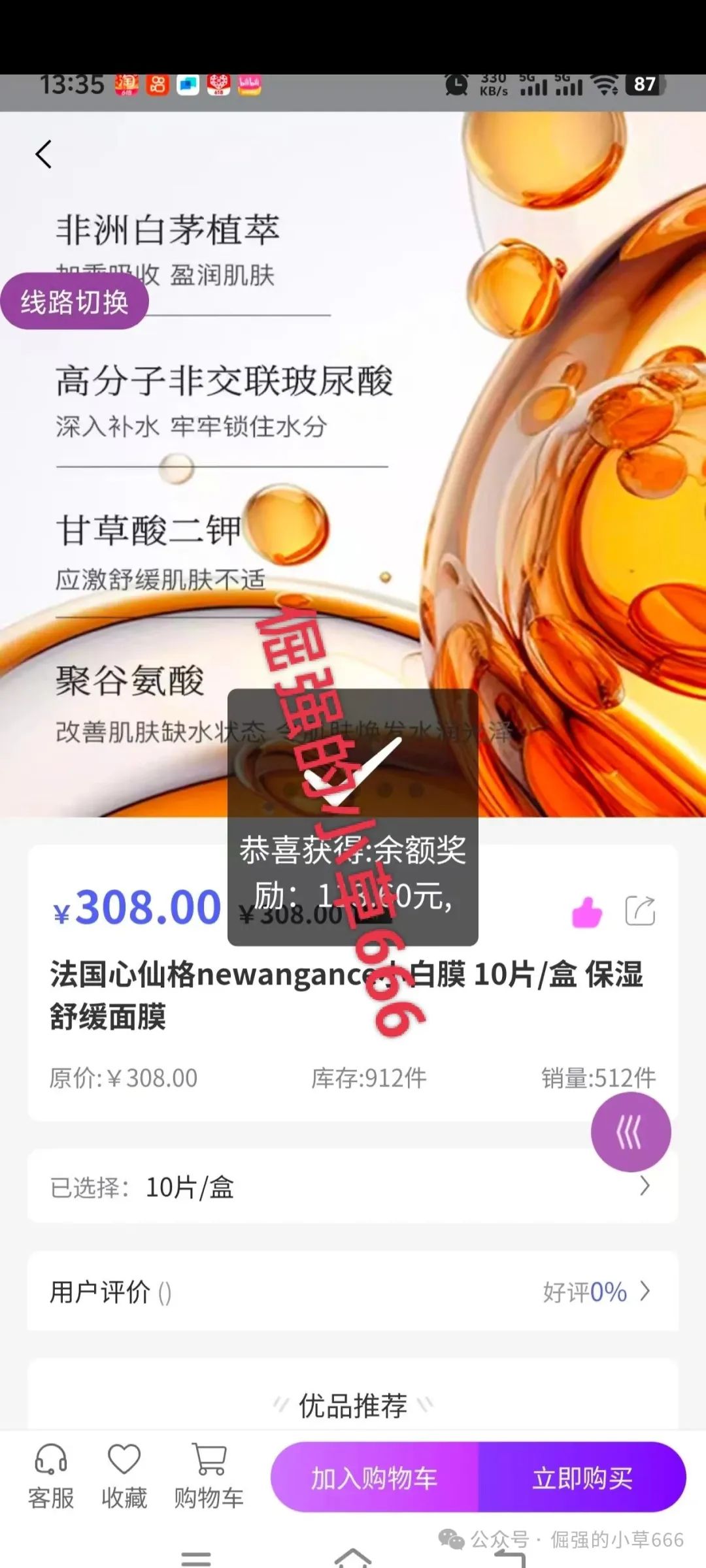The image size is (706, 1568).
Task: Go back using the top-left arrow
Action: [x=44, y=155]
